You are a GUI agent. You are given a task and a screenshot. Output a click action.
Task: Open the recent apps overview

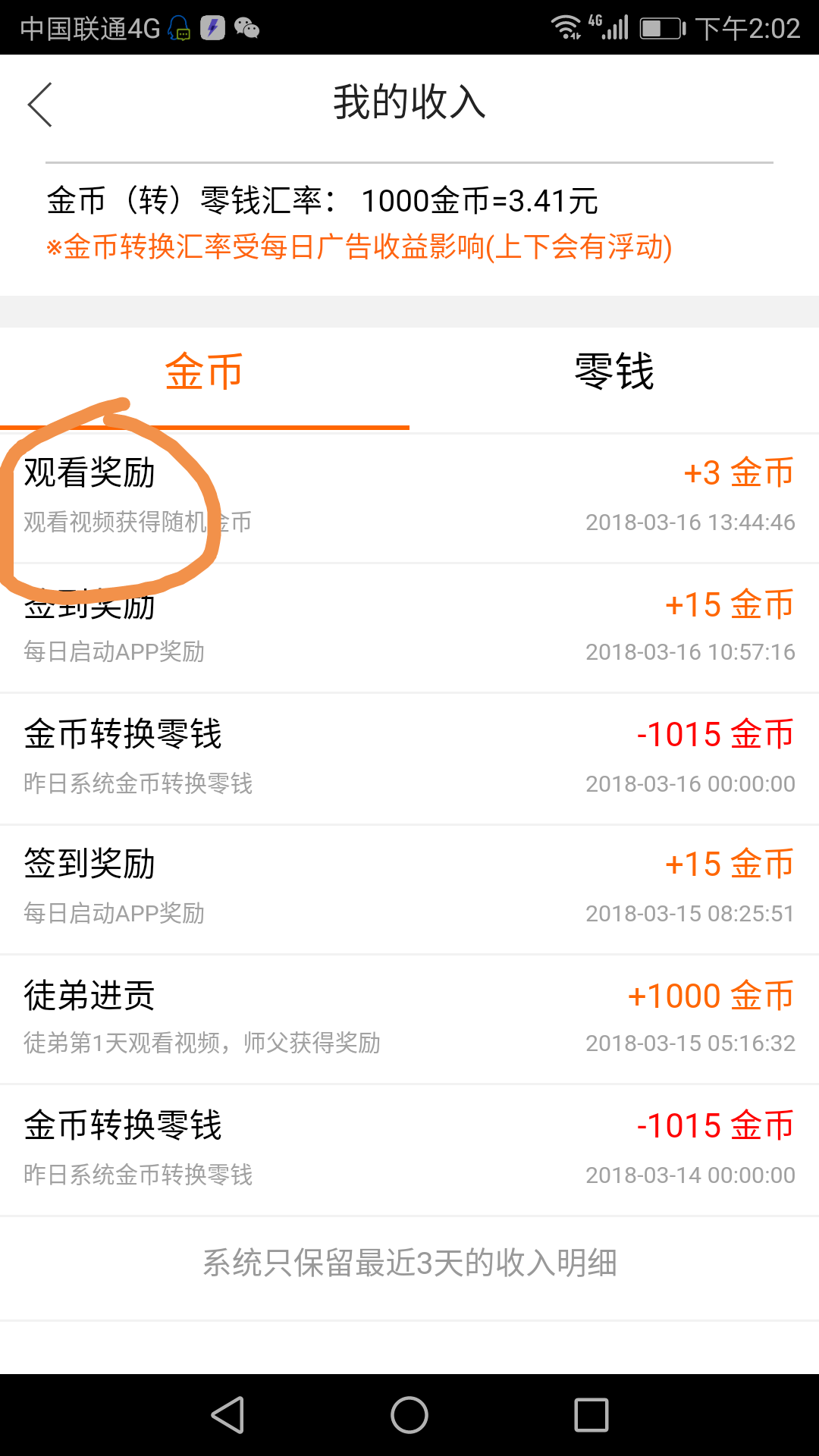pos(591,1415)
